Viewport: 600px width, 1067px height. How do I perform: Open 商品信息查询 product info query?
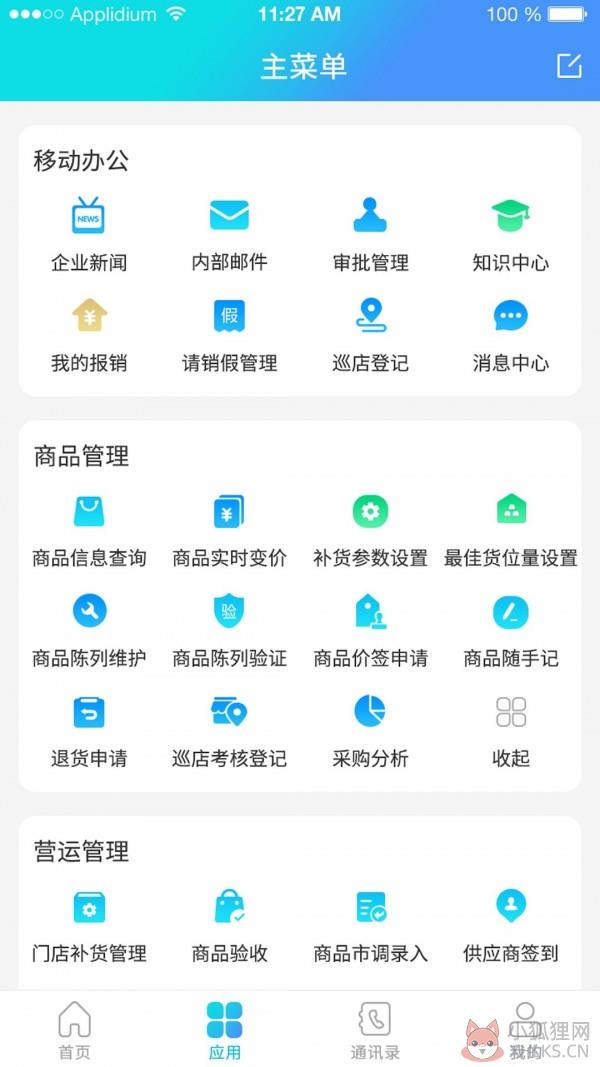[x=89, y=531]
